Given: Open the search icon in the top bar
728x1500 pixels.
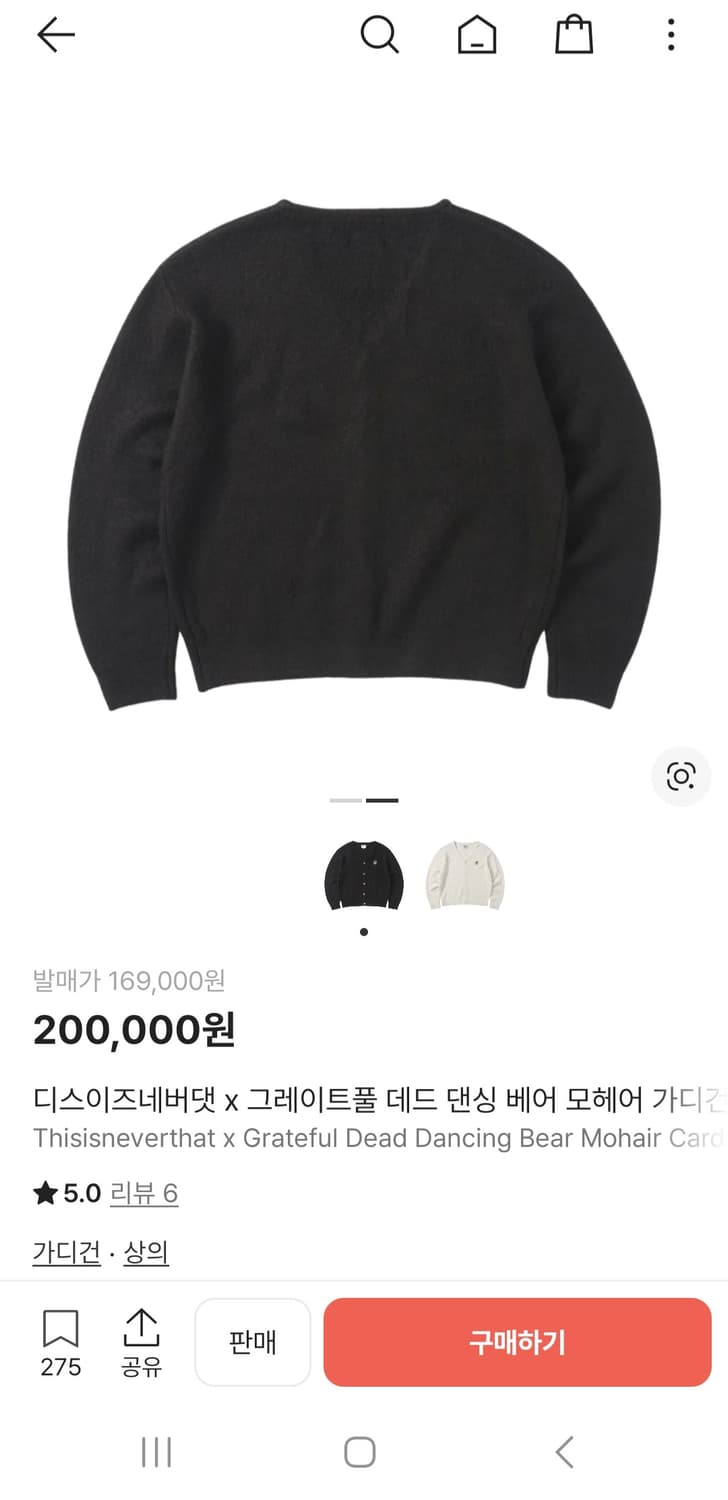Looking at the screenshot, I should pos(379,35).
